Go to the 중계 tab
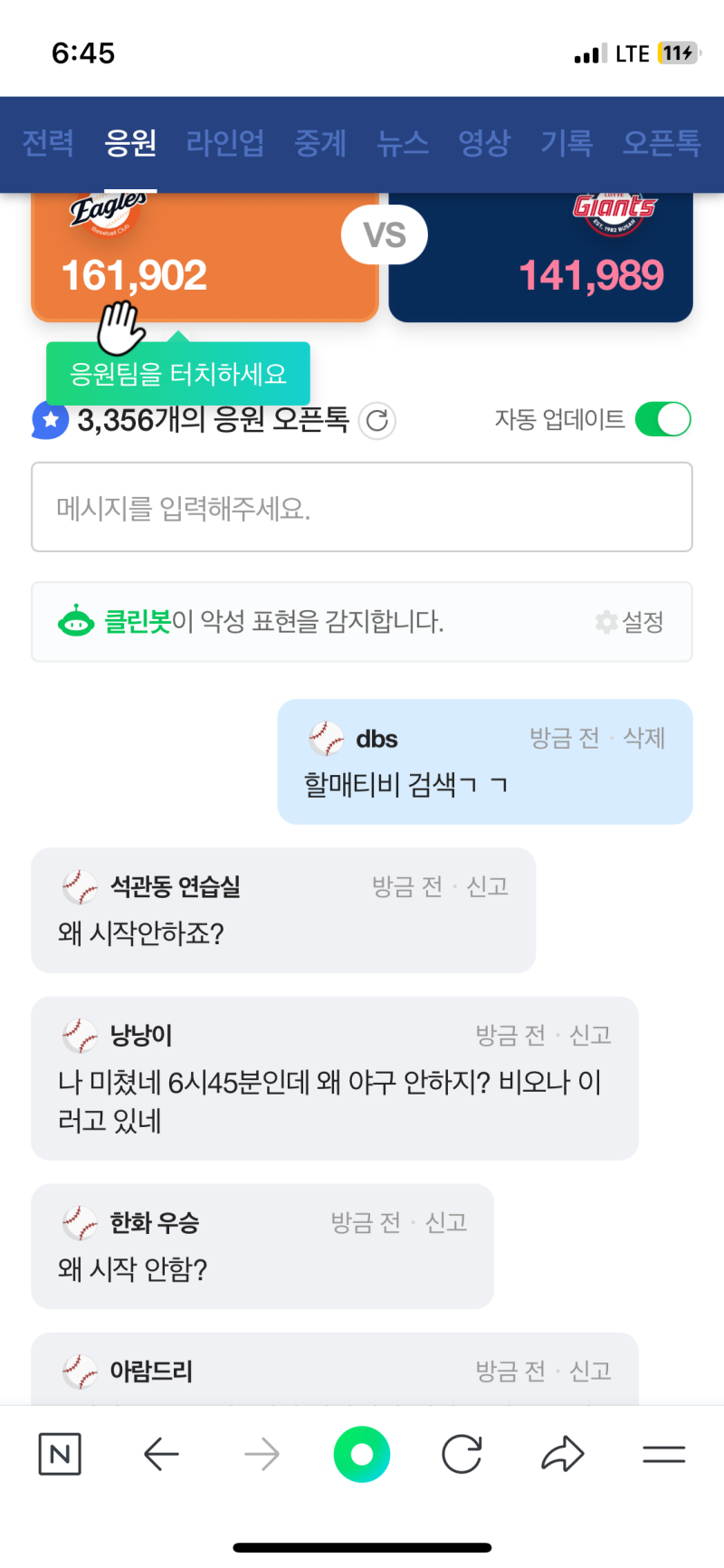The height and width of the screenshot is (1568, 724). (320, 143)
